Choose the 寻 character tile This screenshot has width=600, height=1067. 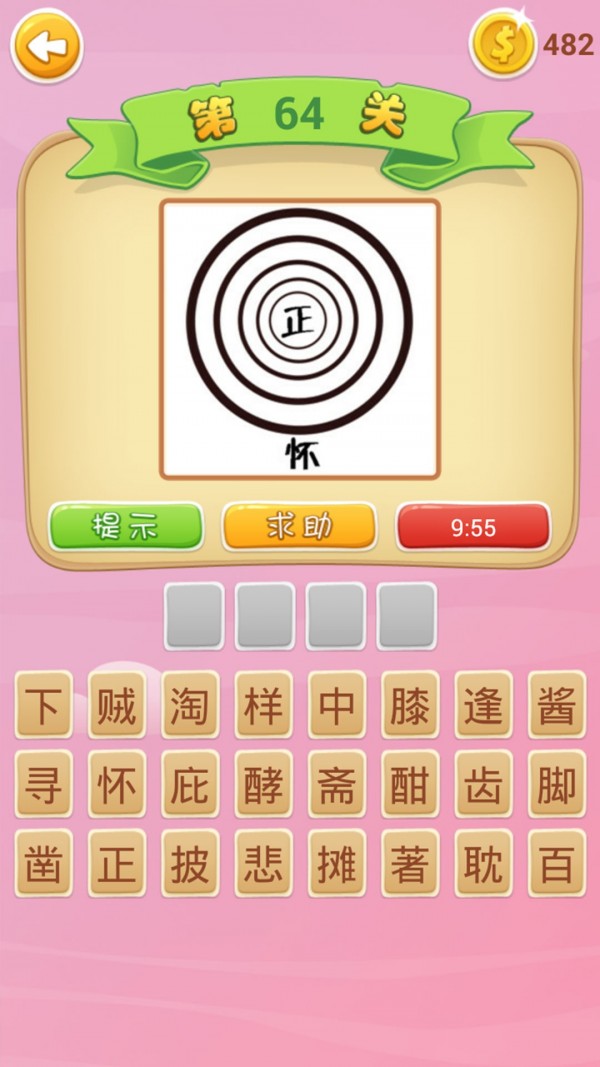tap(43, 785)
